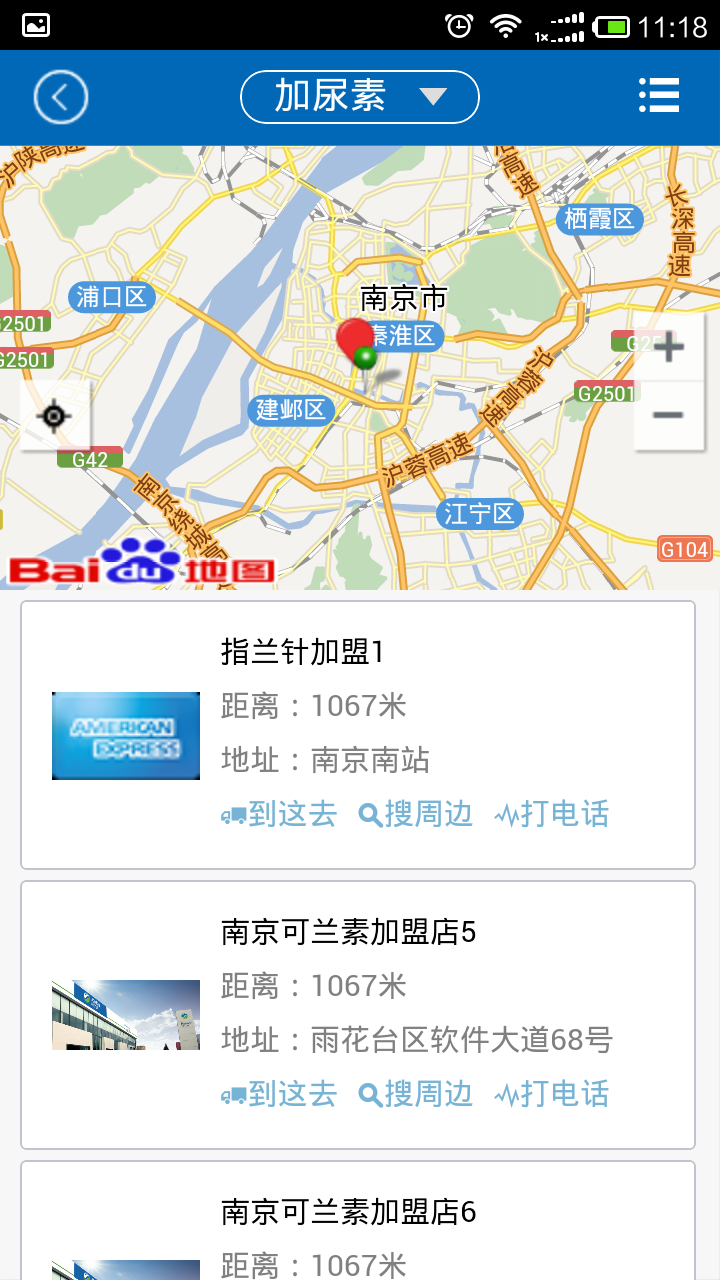Open the storefront photo of 南京可兰素加盟店5
Viewport: 720px width, 1280px height.
[x=125, y=1014]
